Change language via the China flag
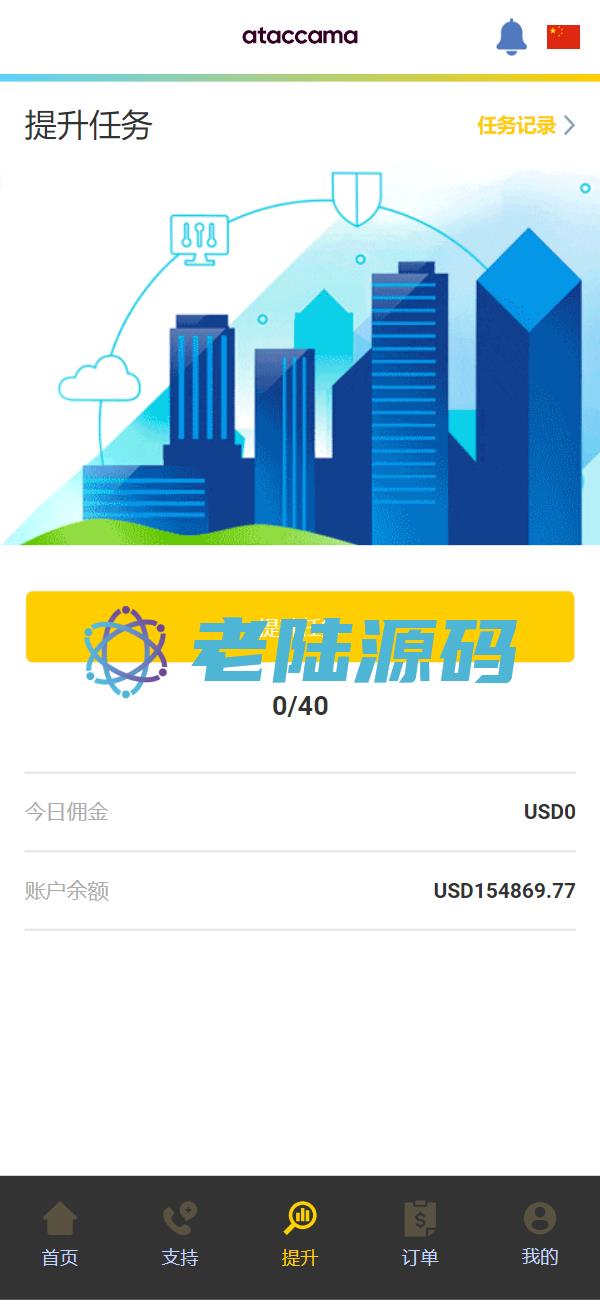This screenshot has width=600, height=1300. [x=563, y=37]
